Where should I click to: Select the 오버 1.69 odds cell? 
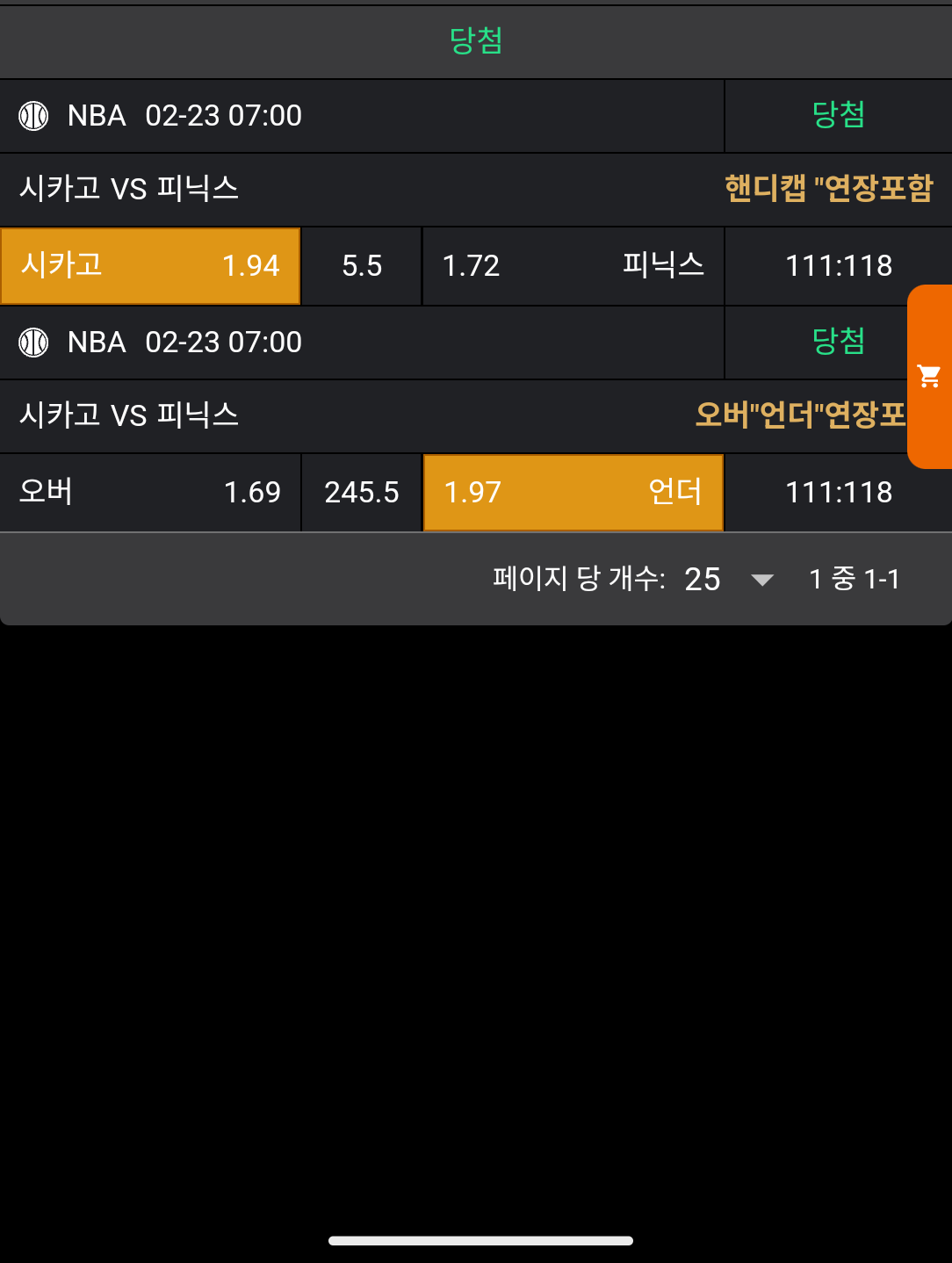(150, 493)
